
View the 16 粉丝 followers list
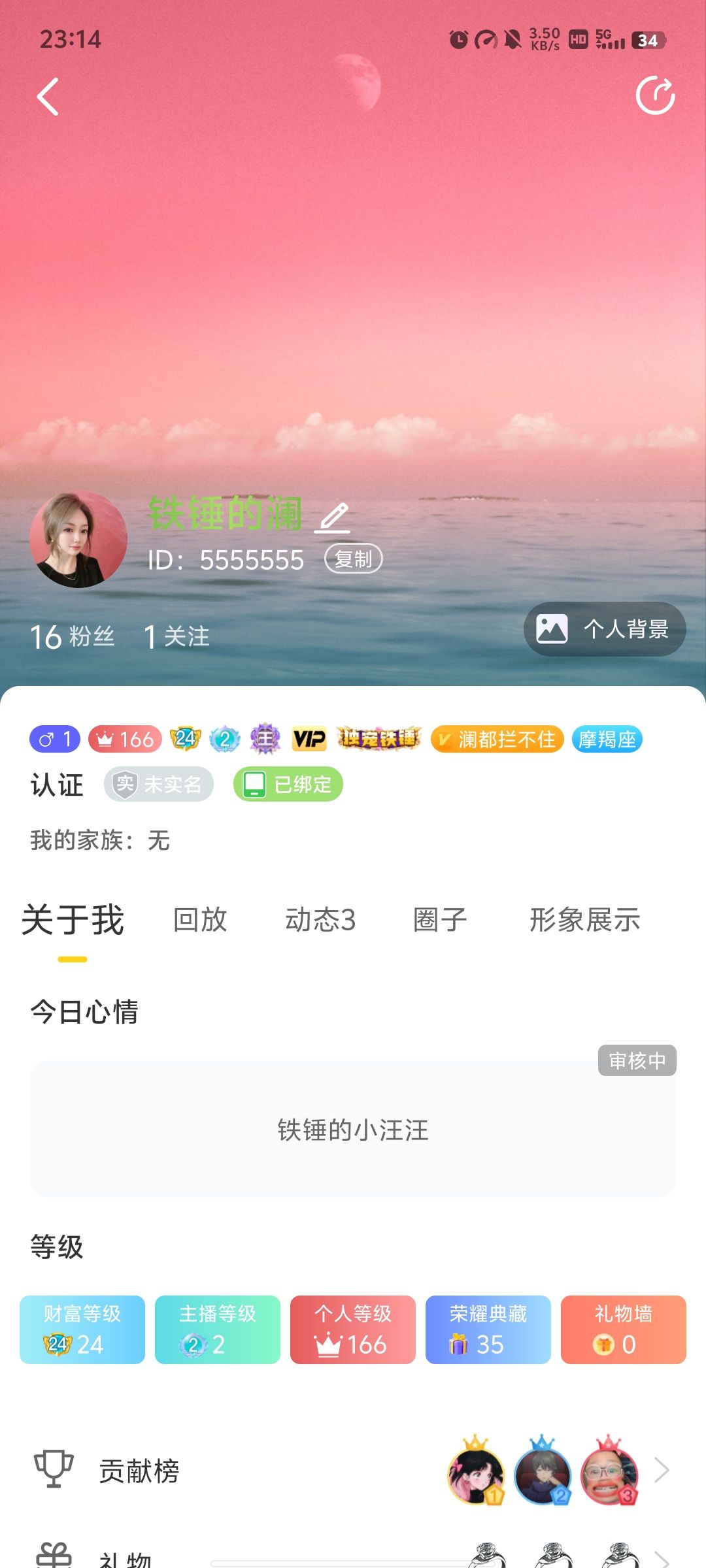pyautogui.click(x=73, y=636)
